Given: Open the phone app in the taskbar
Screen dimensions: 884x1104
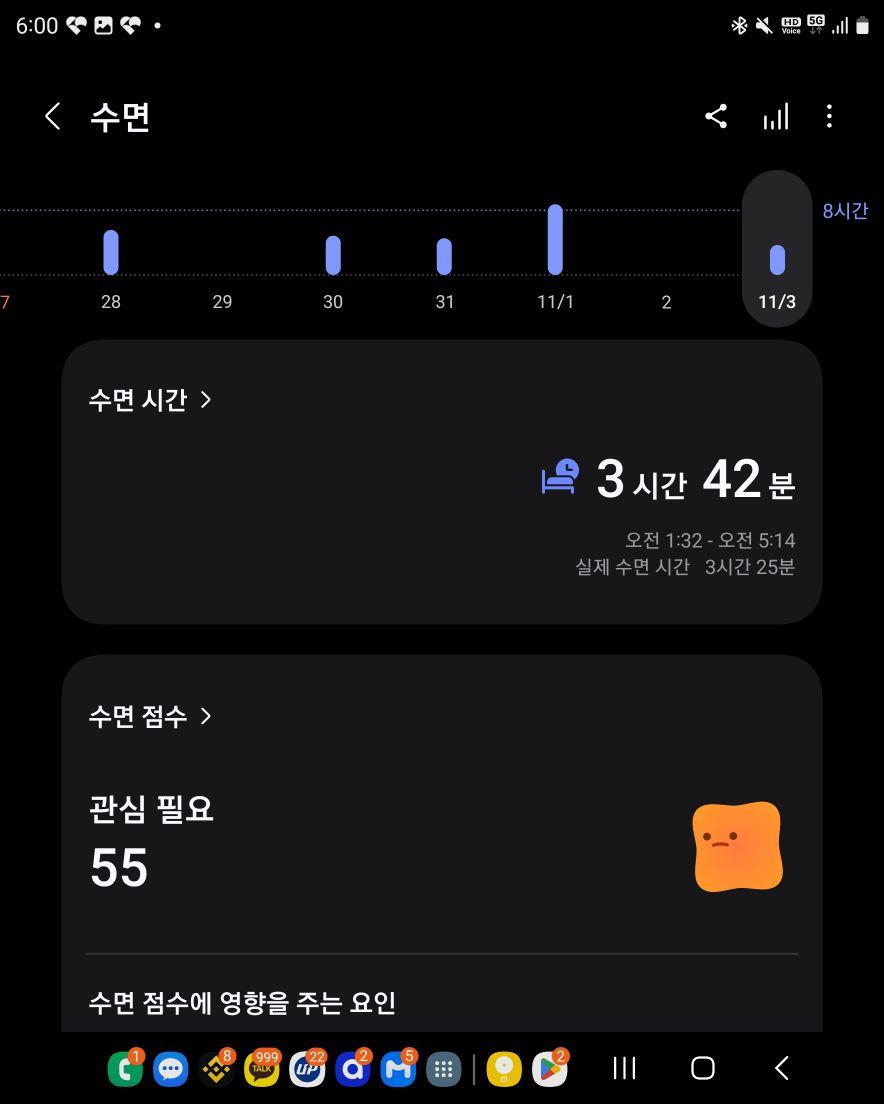Looking at the screenshot, I should 125,1069.
